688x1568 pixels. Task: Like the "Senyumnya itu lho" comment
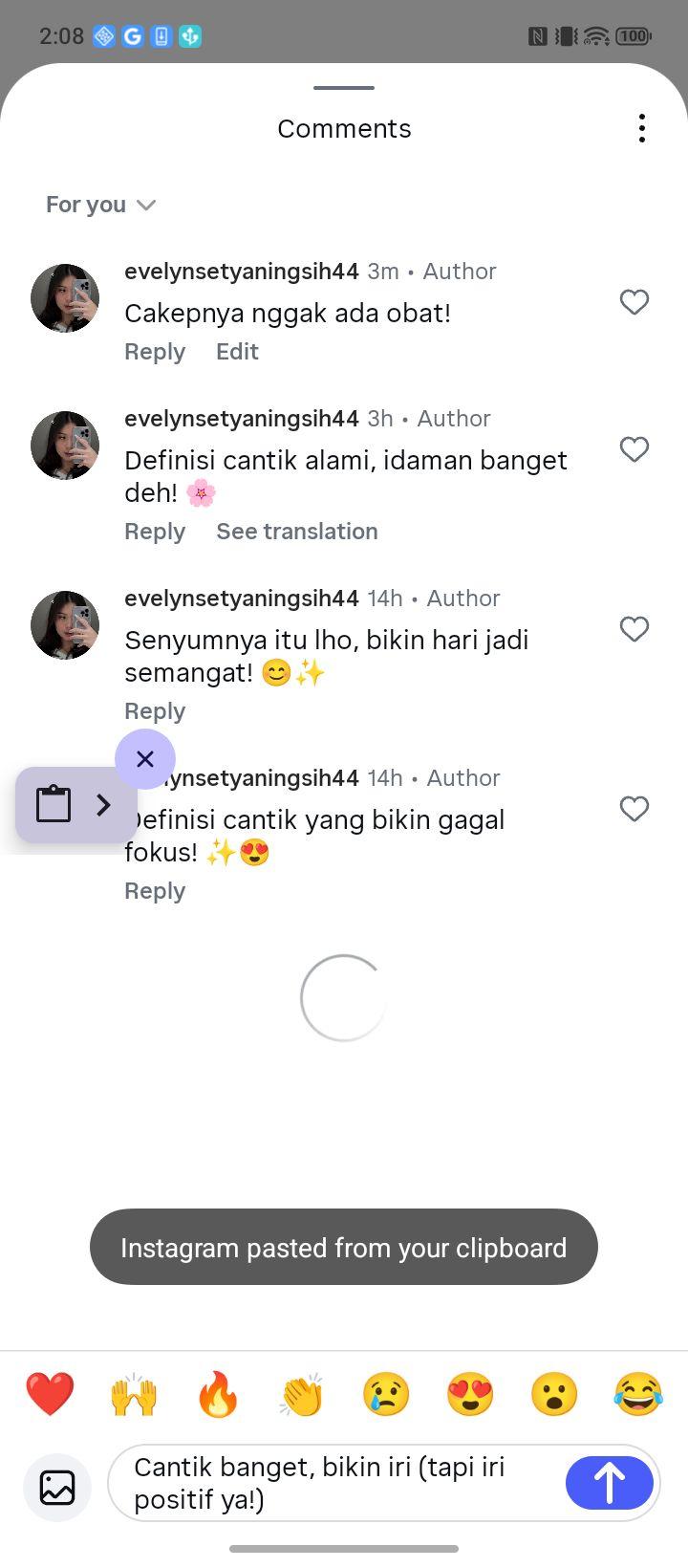[634, 629]
